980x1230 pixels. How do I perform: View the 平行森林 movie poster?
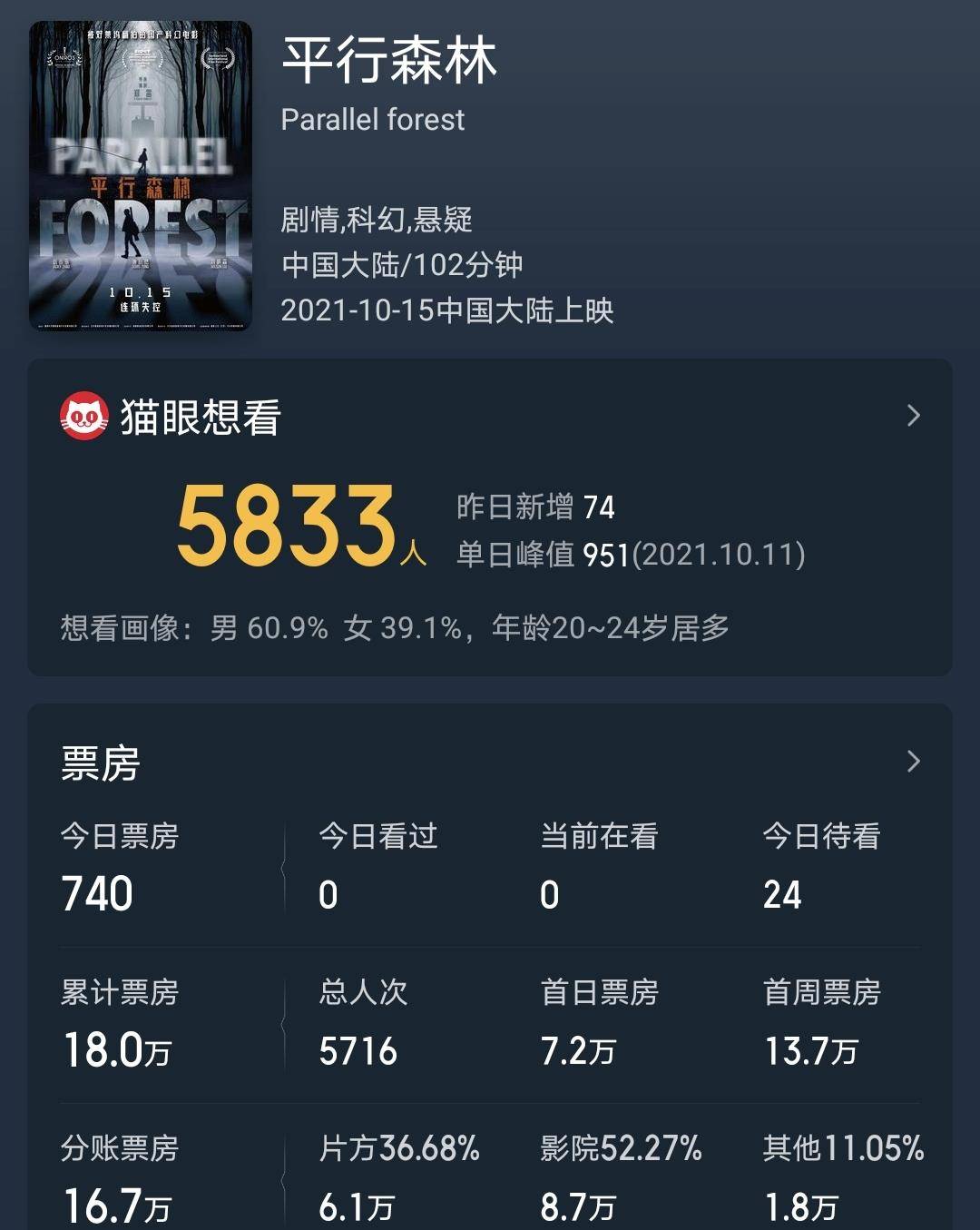pyautogui.click(x=141, y=176)
